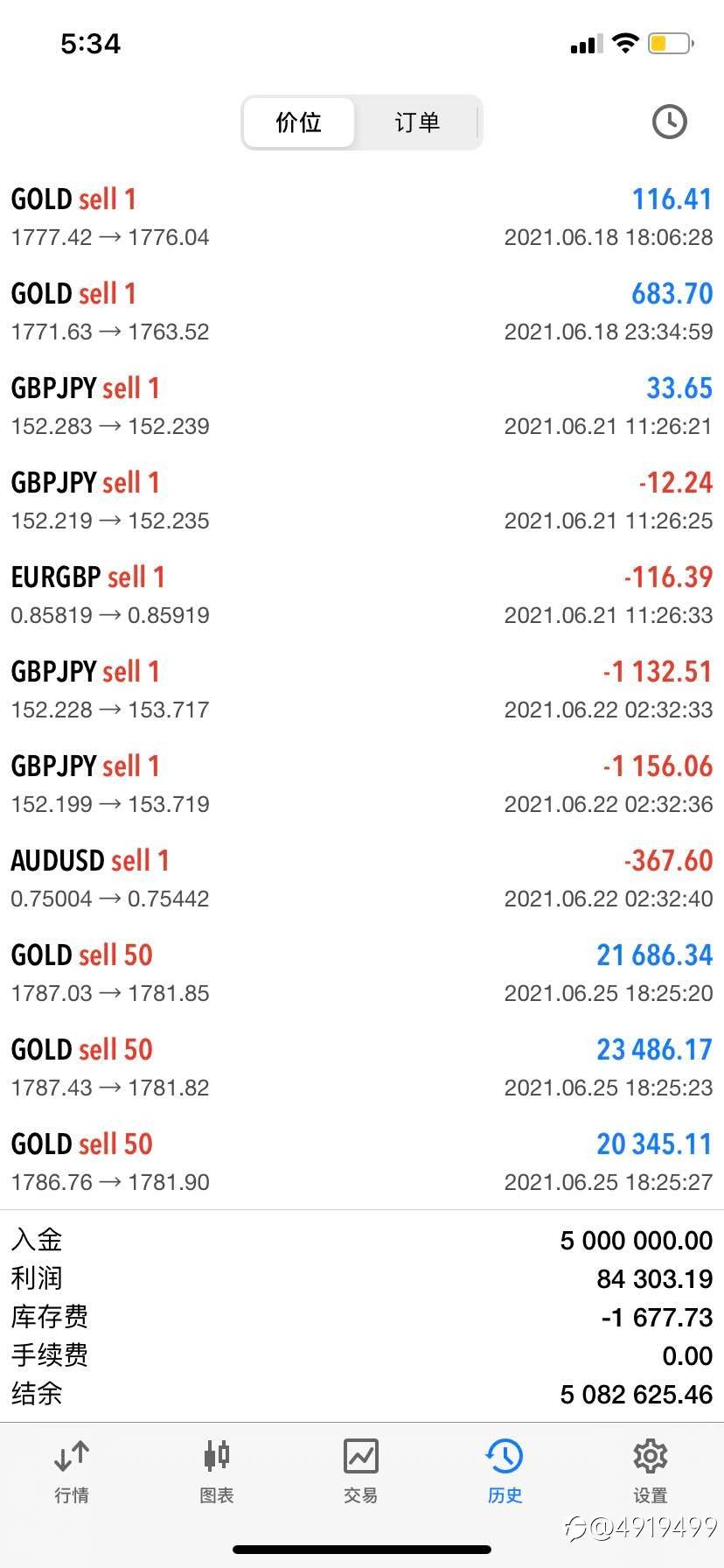
Task: Switch to the 订单 segment
Action: (417, 122)
